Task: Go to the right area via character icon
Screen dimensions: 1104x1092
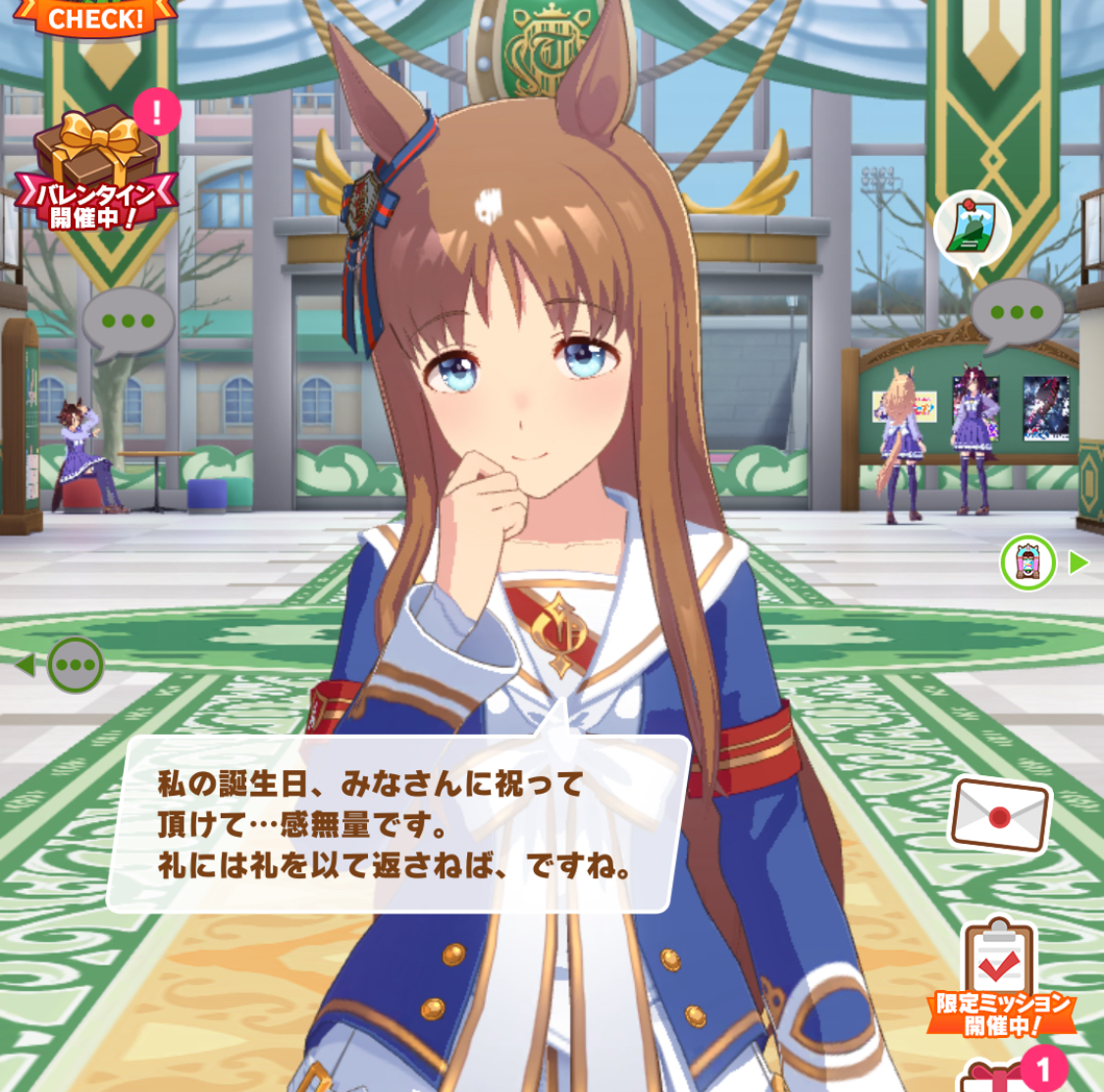Action: point(1028,563)
